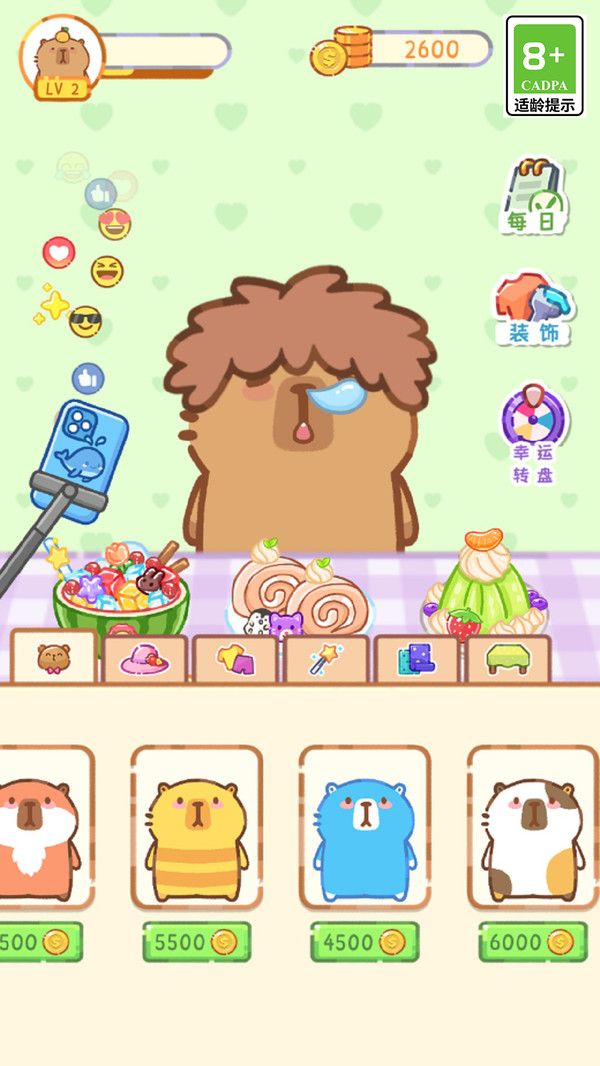Switch to the purple blocks tab
This screenshot has width=600, height=1066.
coord(416,660)
